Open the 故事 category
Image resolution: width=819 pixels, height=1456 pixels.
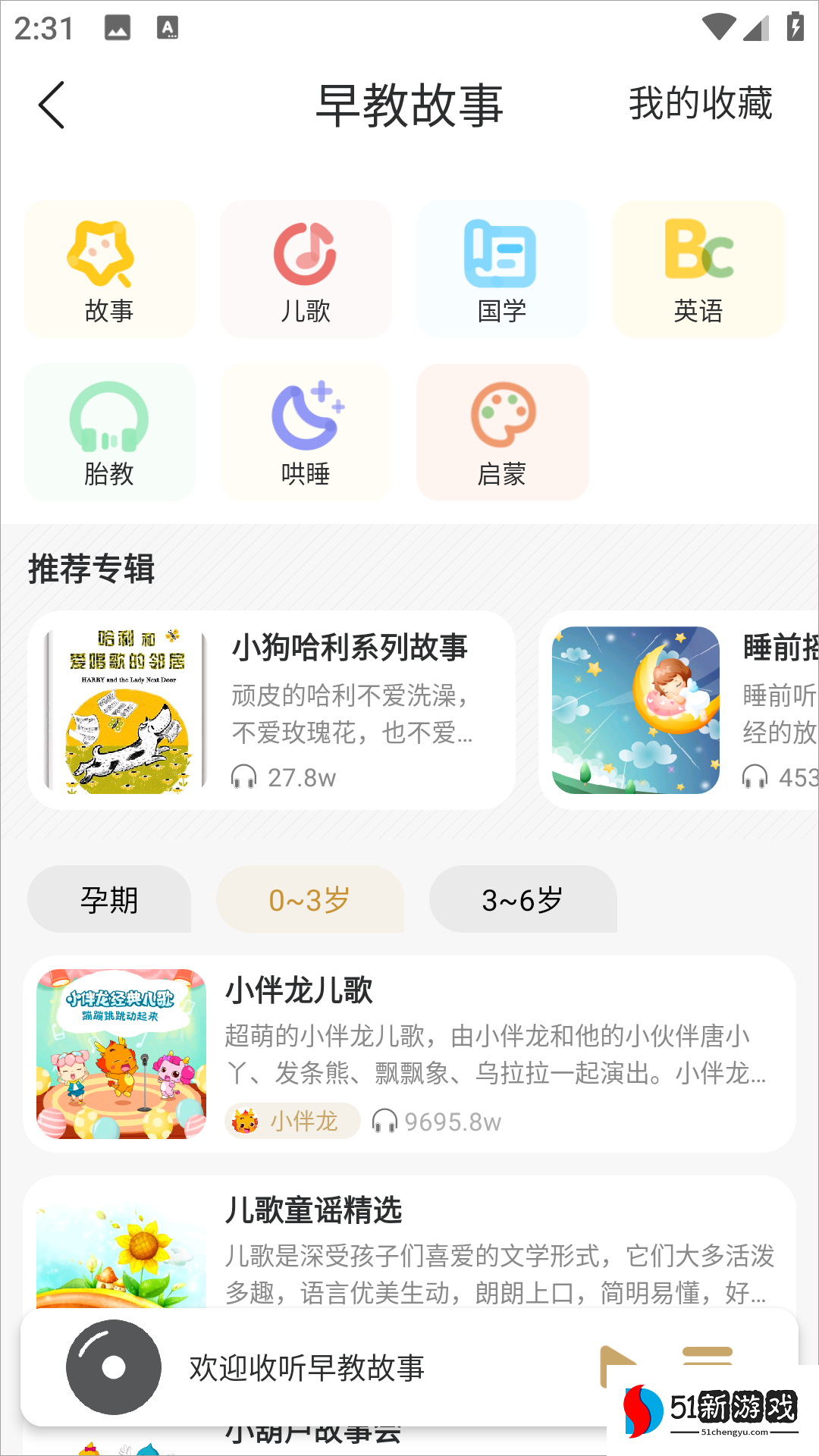pyautogui.click(x=109, y=269)
